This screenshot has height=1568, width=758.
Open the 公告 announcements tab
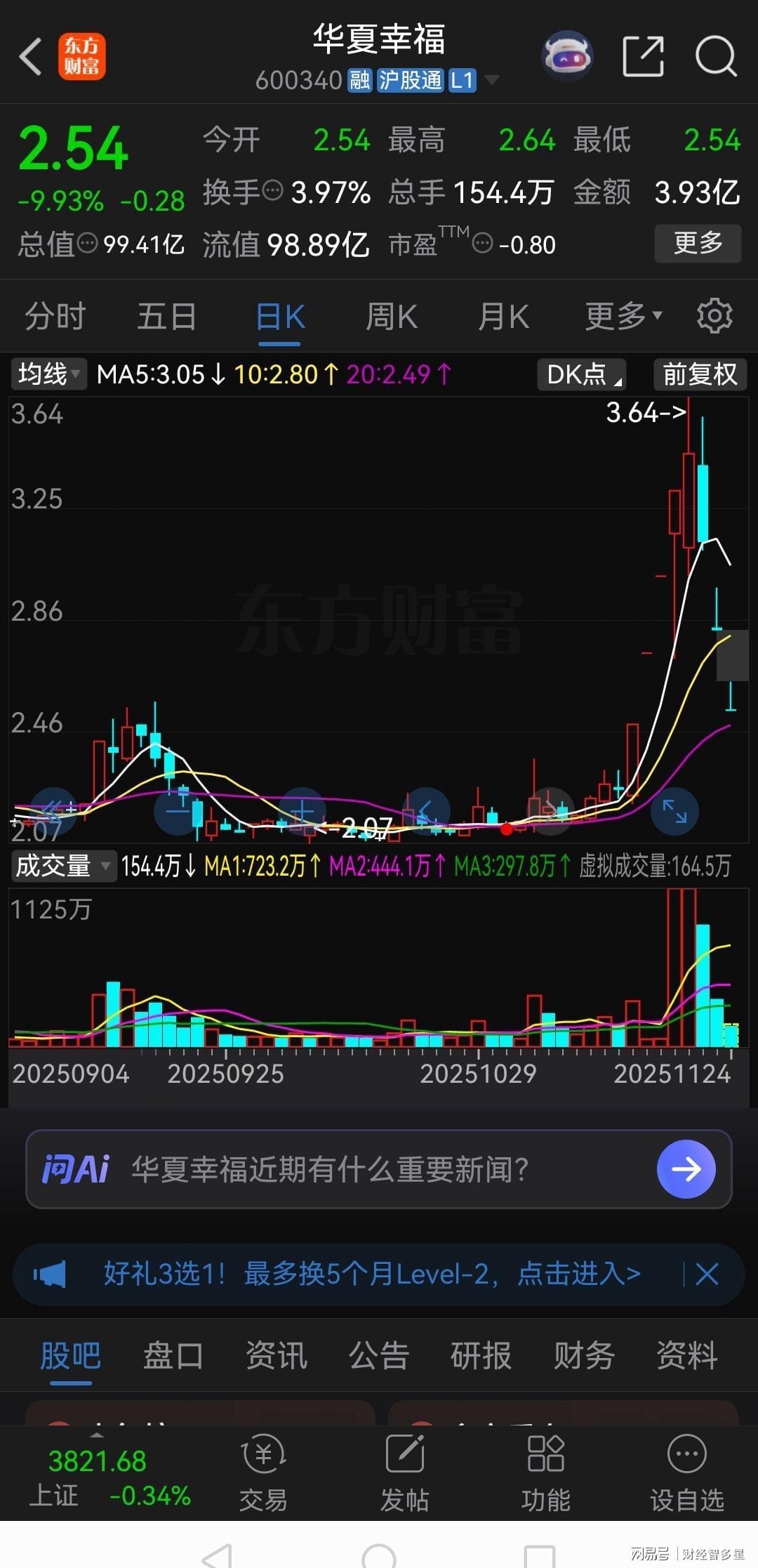click(x=378, y=1356)
